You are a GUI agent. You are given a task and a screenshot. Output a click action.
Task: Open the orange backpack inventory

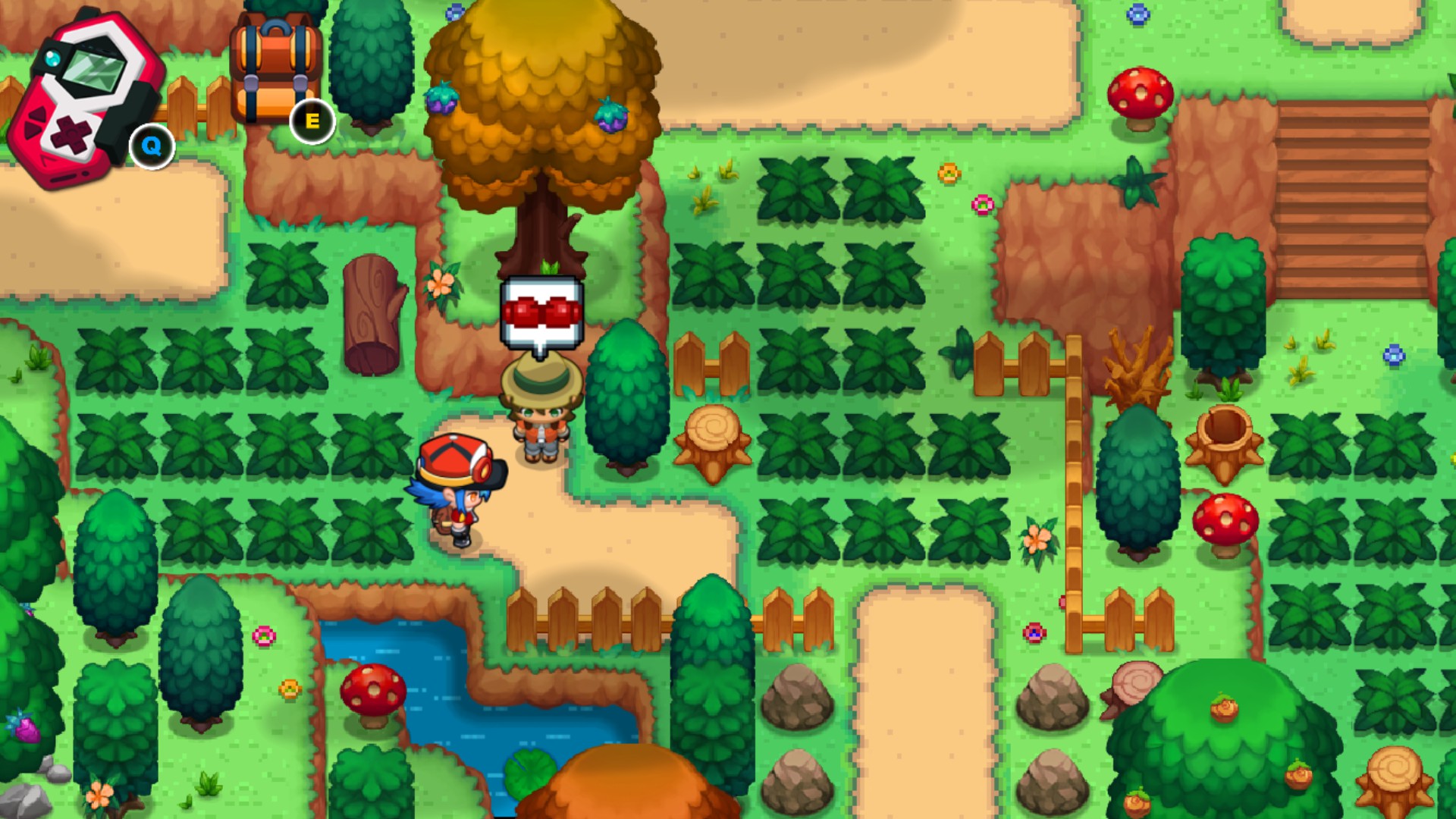275,70
